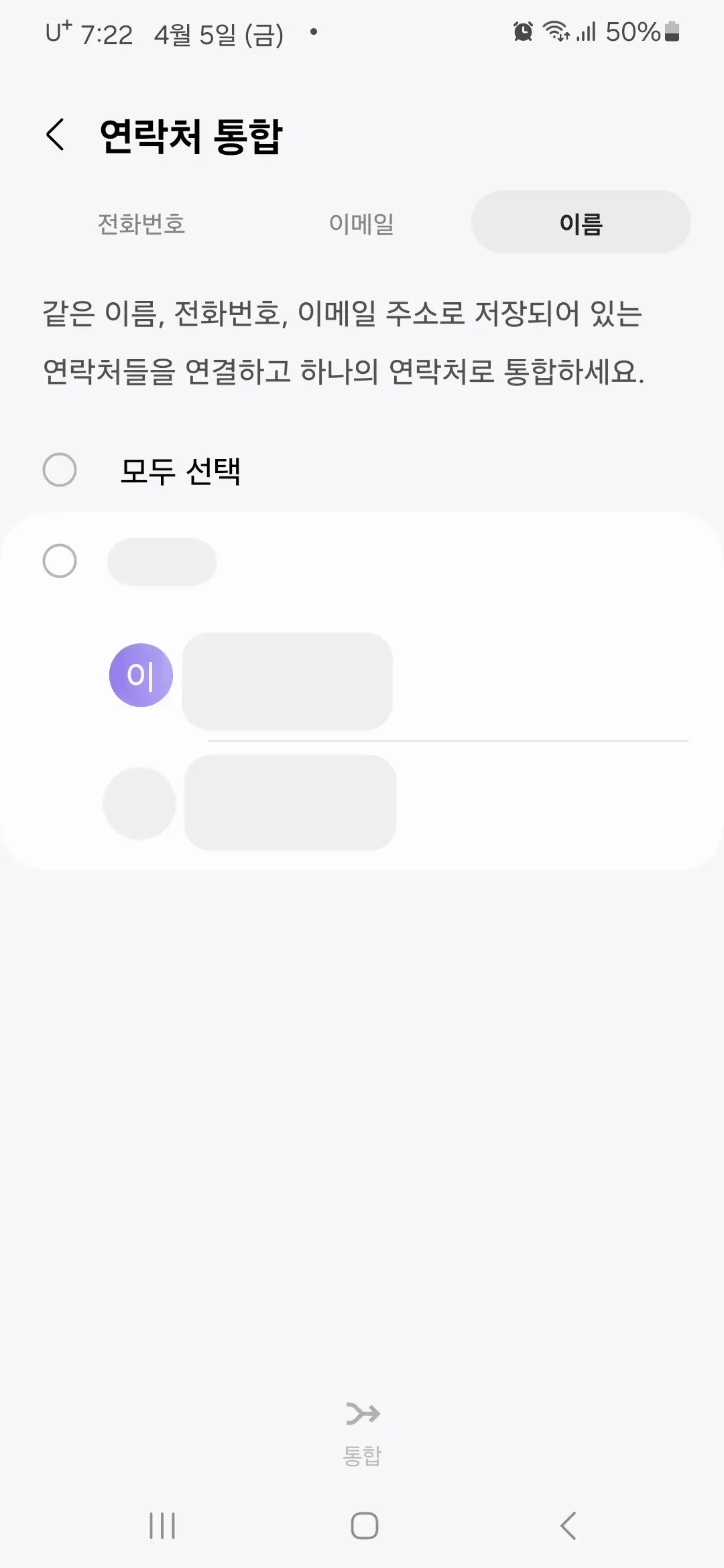Viewport: 724px width, 1568px height.
Task: Tap the Wi-Fi icon in status bar
Action: point(556,31)
